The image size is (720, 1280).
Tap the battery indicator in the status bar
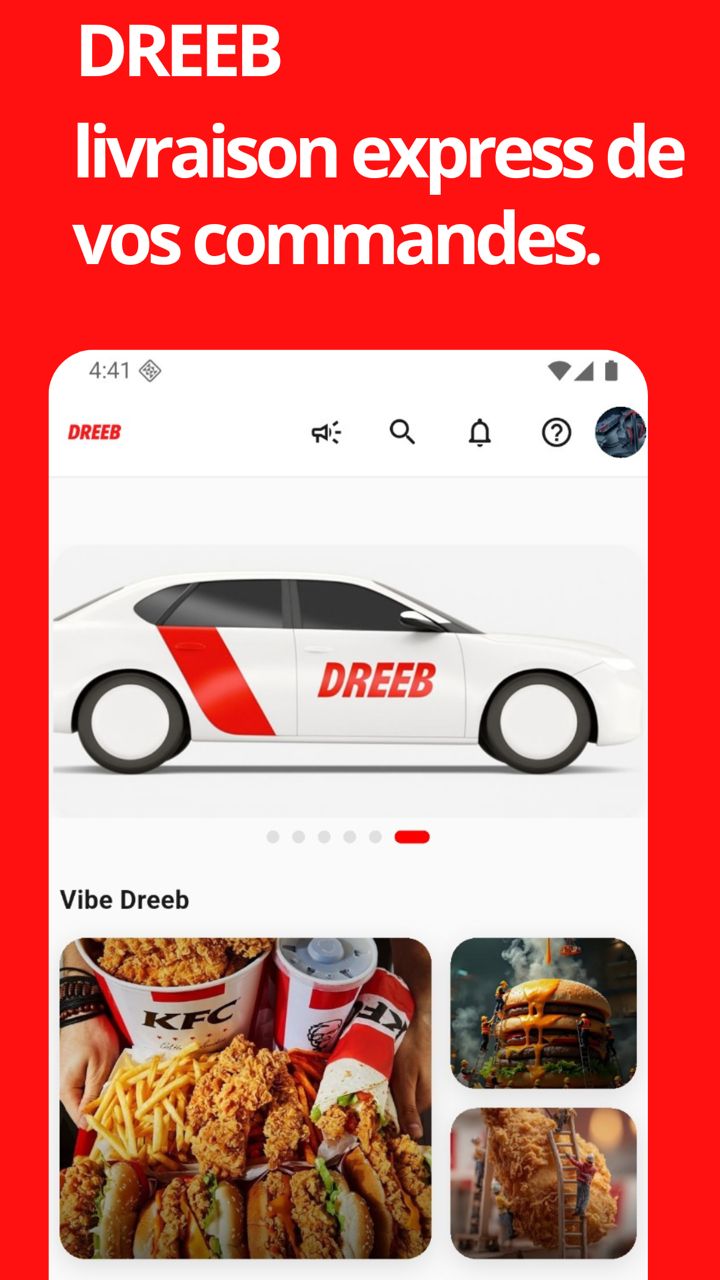coord(611,371)
